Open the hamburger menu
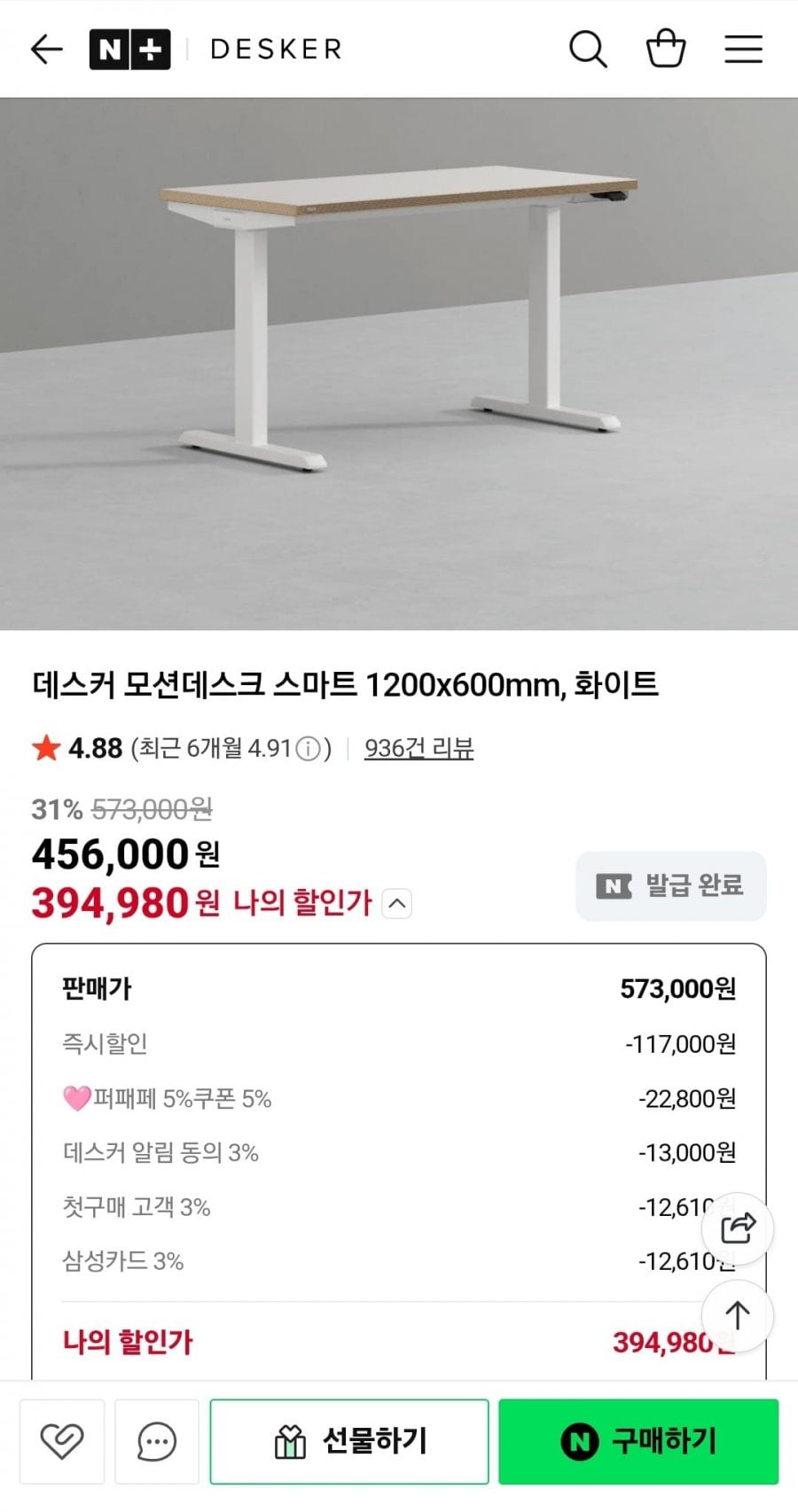 [x=743, y=49]
